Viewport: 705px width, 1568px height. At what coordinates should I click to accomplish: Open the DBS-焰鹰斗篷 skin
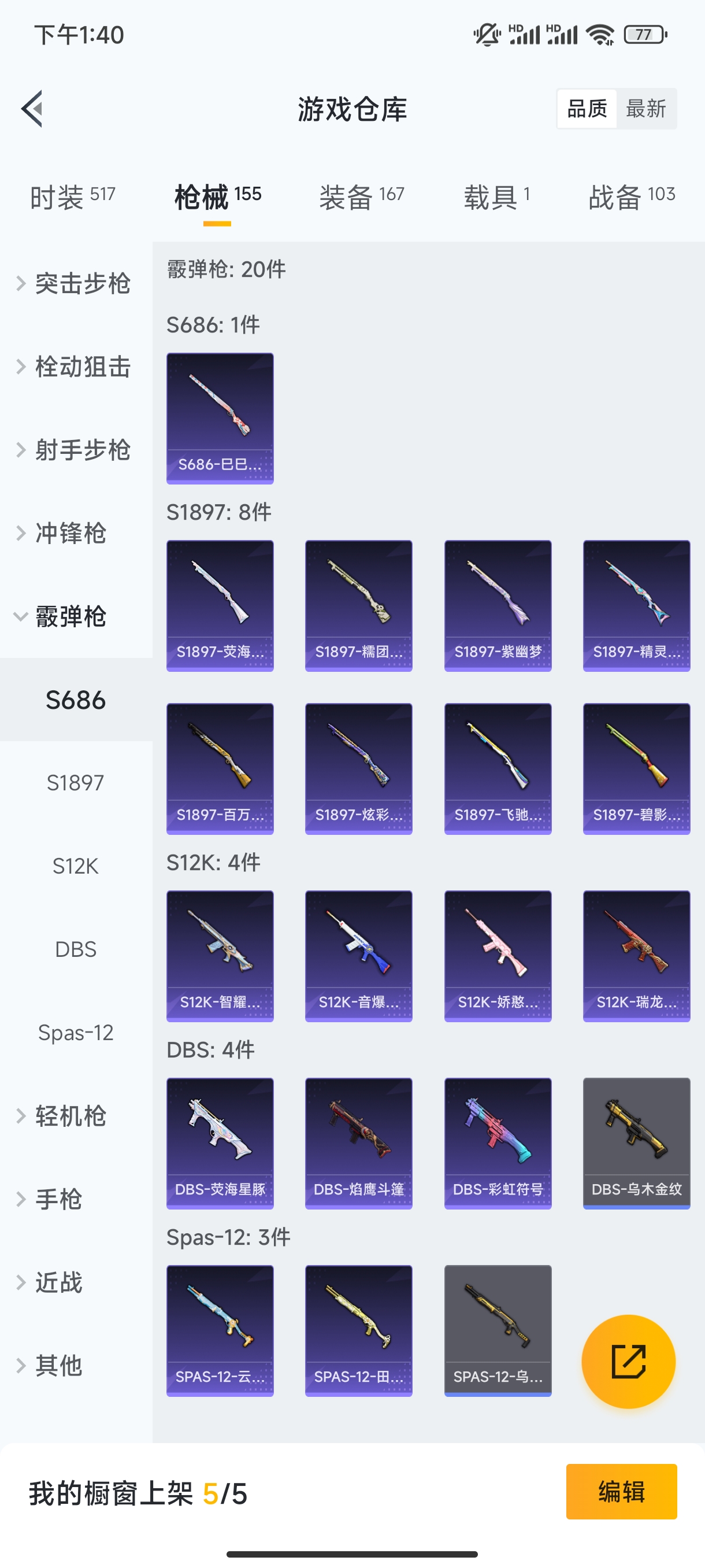tap(358, 1143)
